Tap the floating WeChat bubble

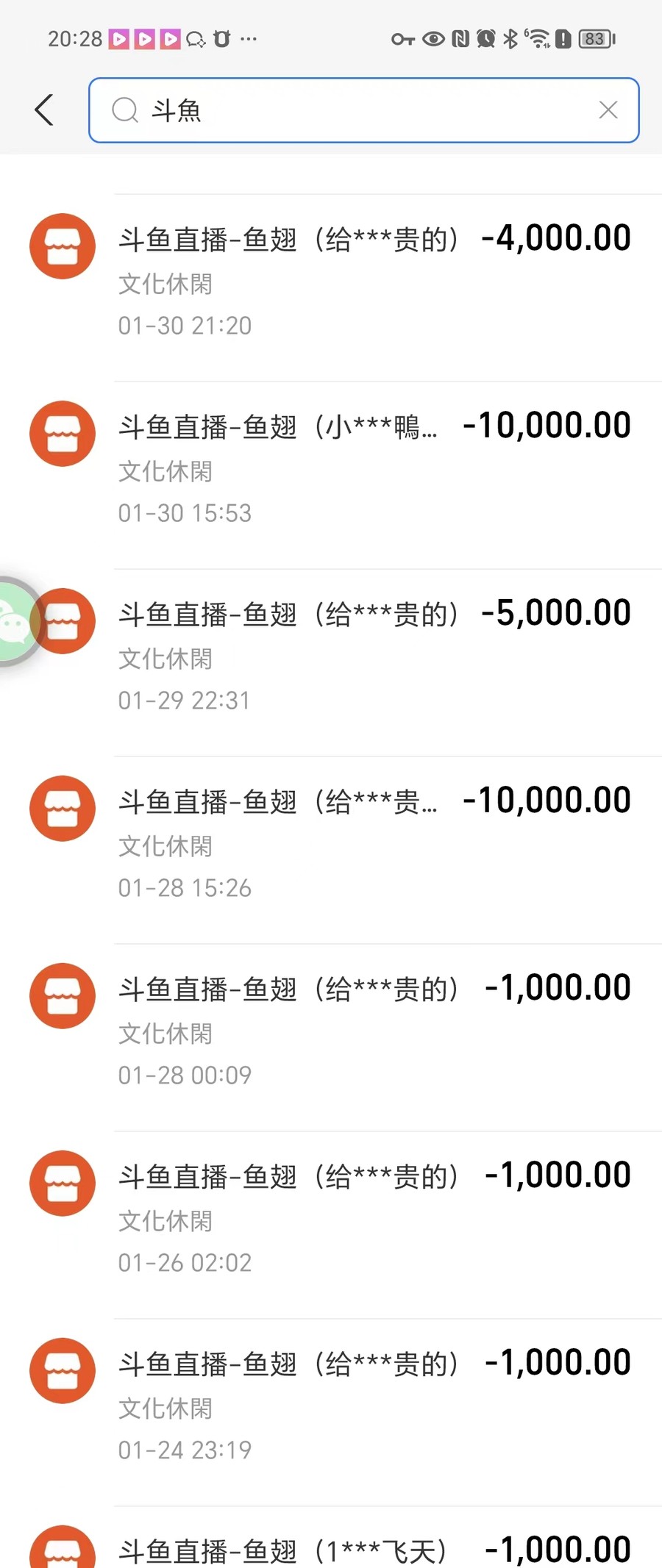point(13,623)
